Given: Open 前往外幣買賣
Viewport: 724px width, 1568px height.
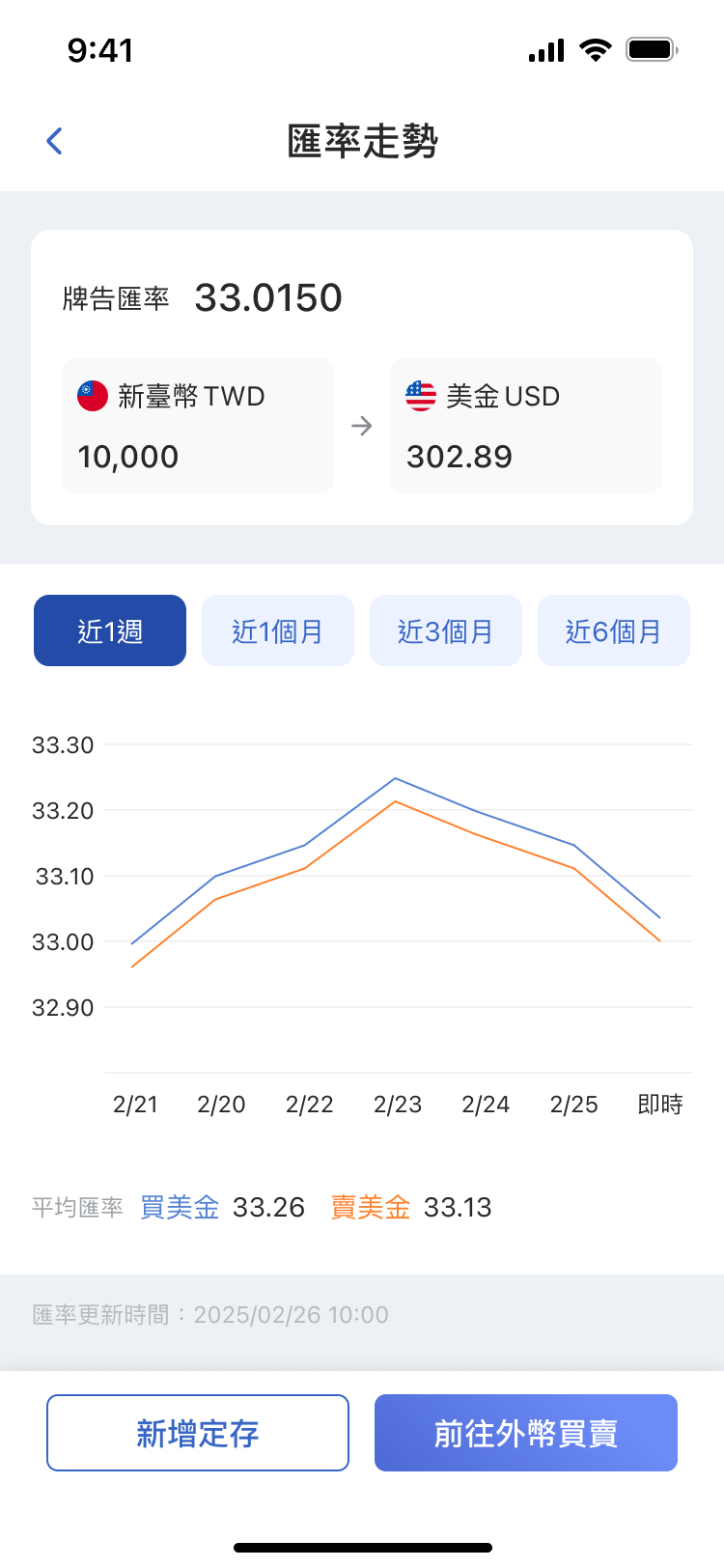Looking at the screenshot, I should click(x=526, y=1433).
